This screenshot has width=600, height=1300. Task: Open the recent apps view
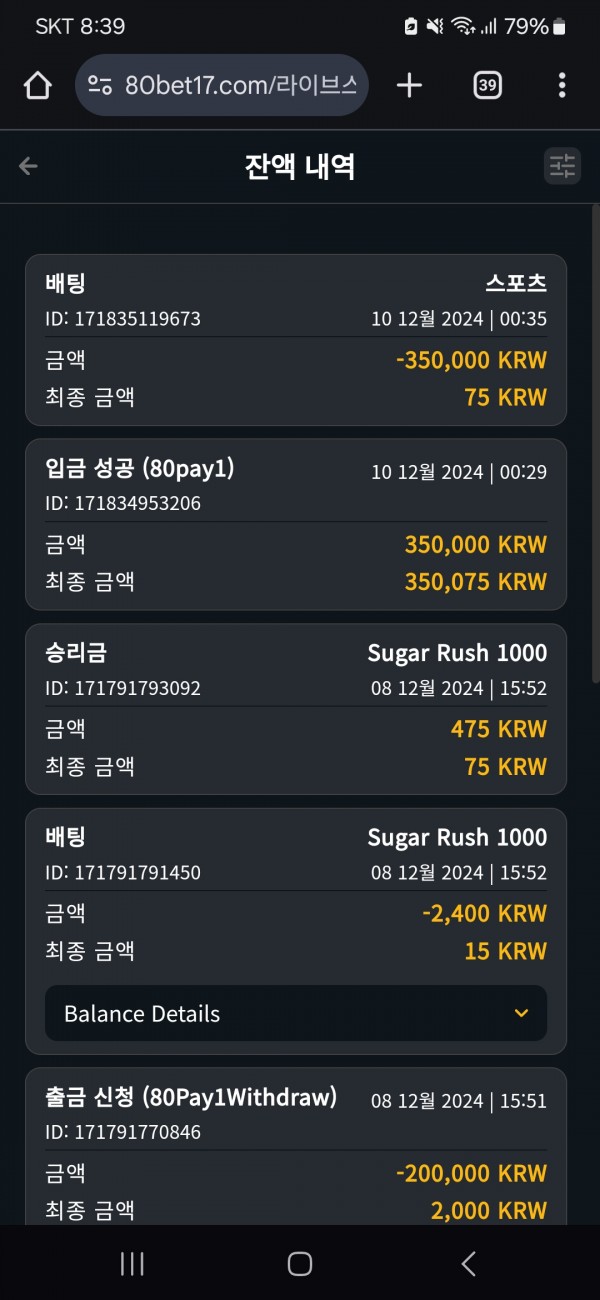[x=132, y=1263]
